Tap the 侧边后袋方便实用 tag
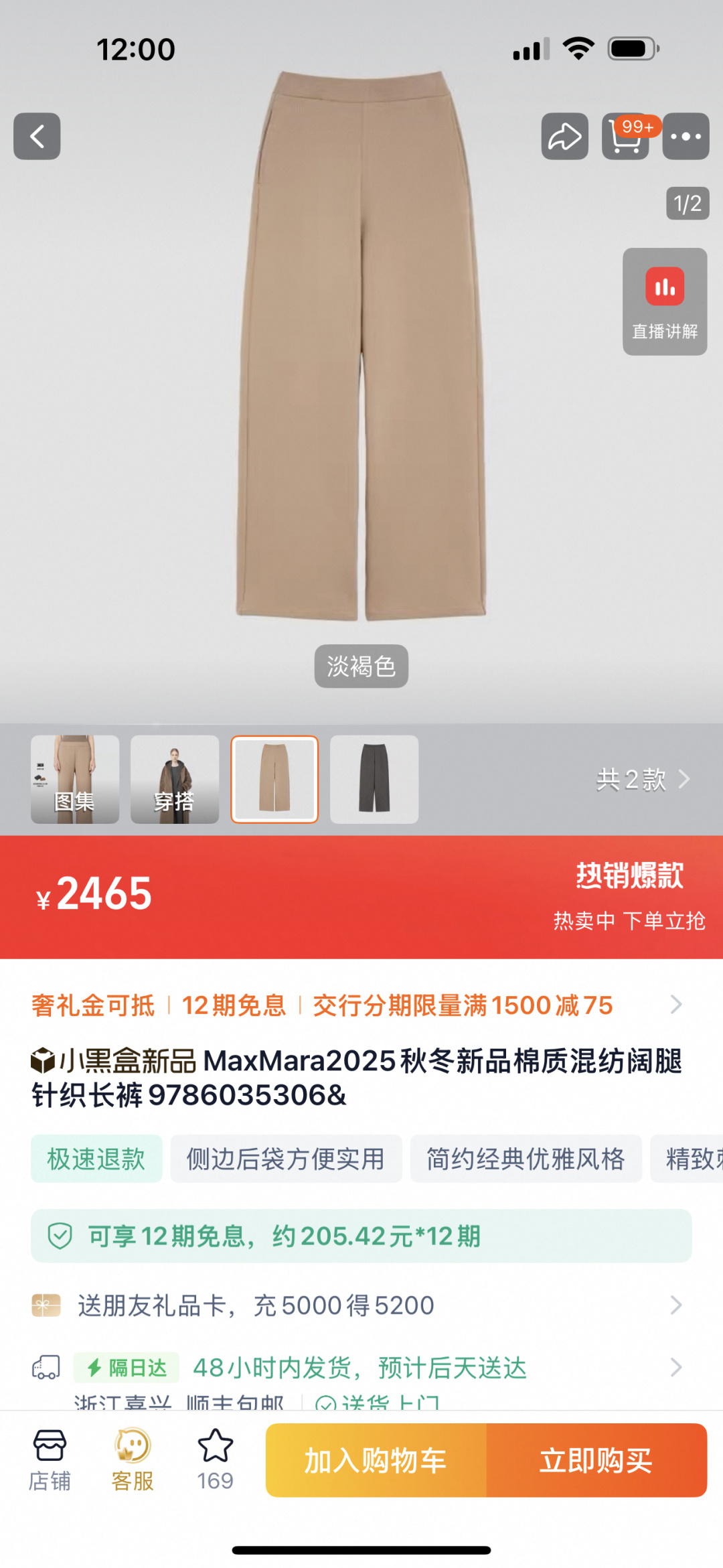Screen dimensions: 723x1568 point(286,1159)
